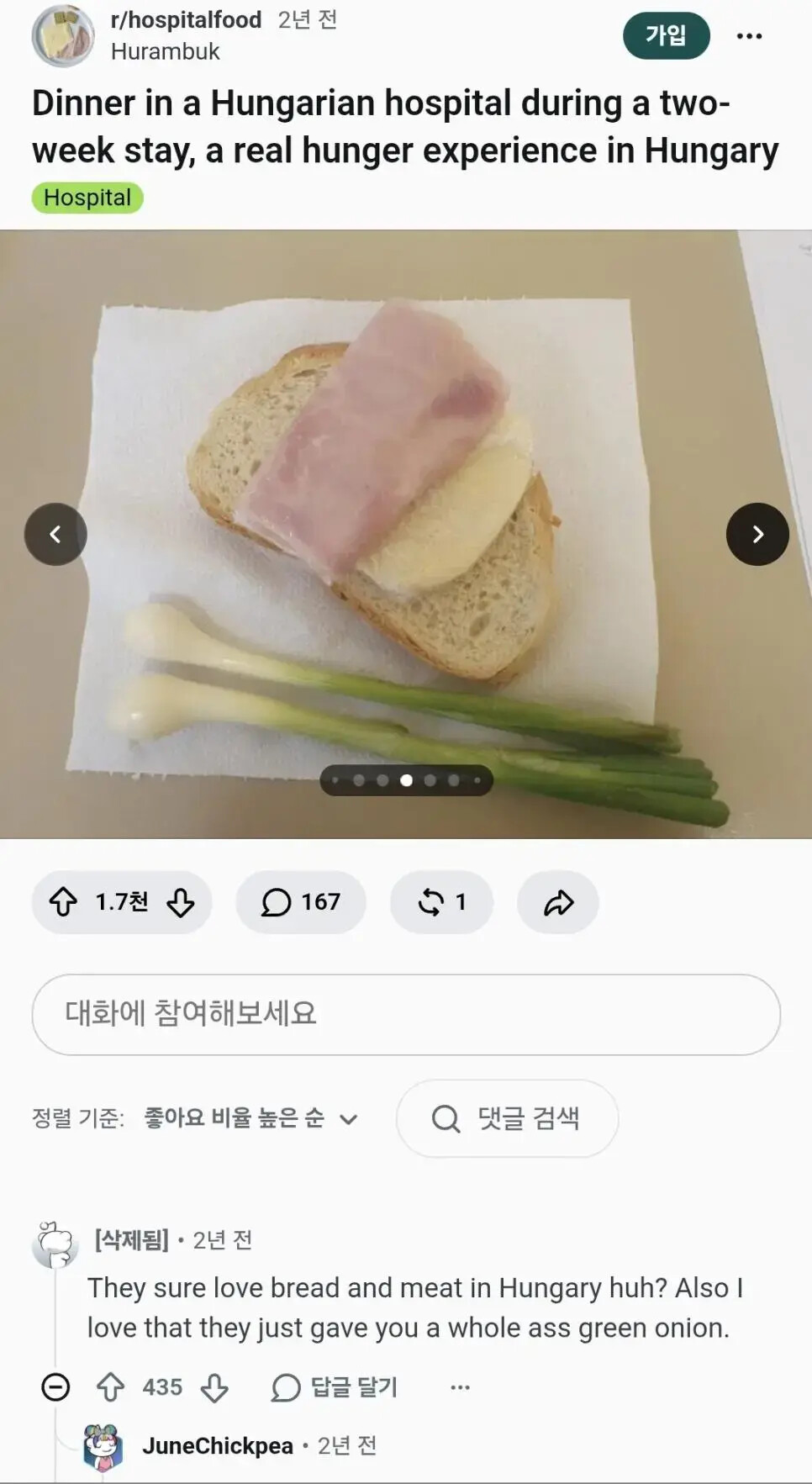
Task: Open the post overflow menu
Action: pyautogui.click(x=749, y=36)
